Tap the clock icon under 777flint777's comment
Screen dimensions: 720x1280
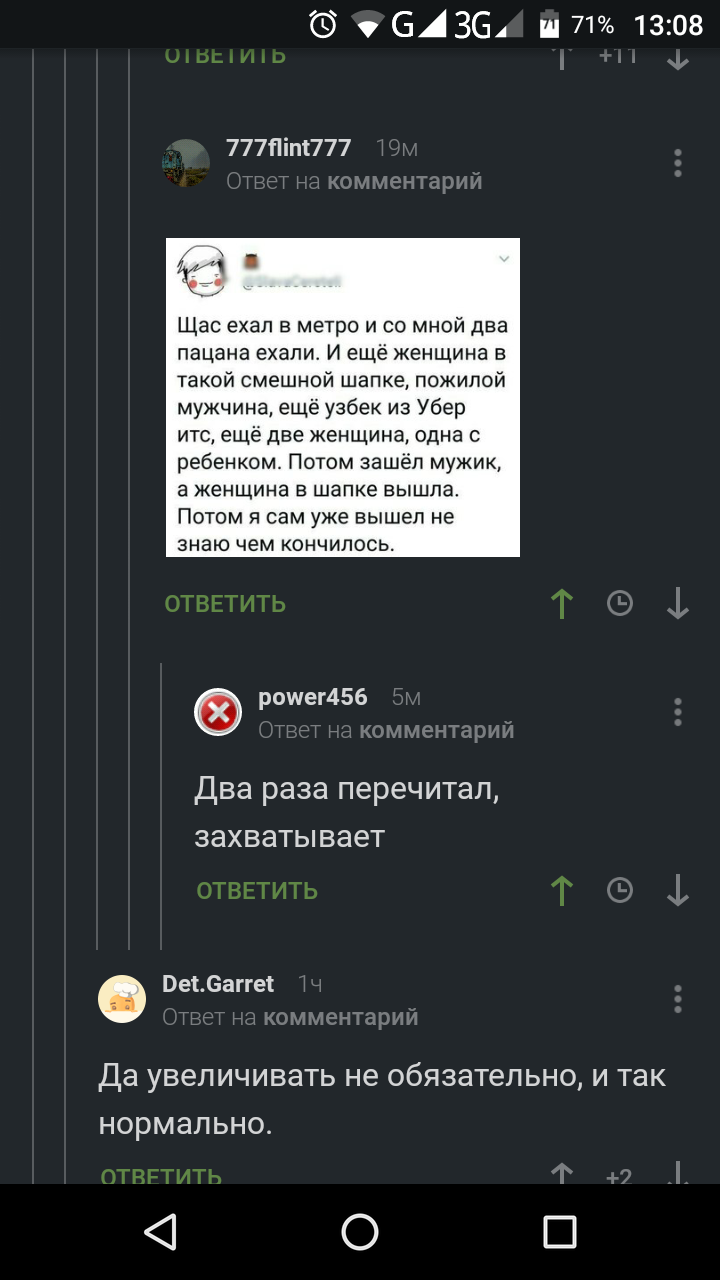620,604
